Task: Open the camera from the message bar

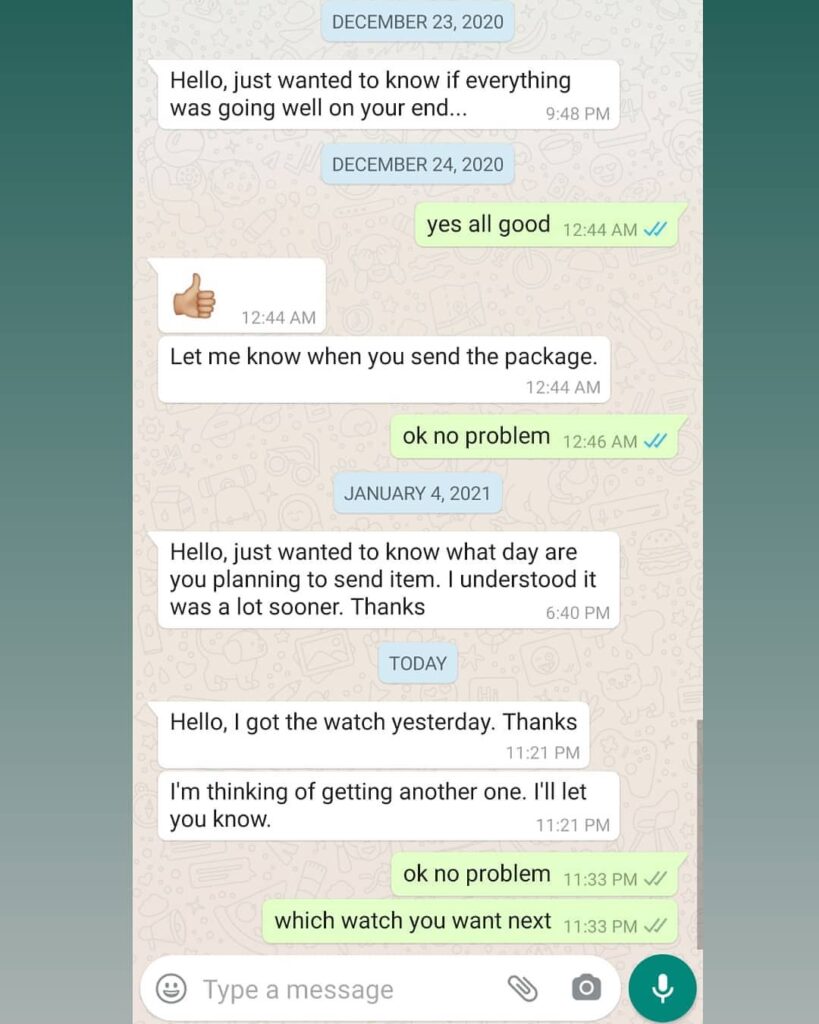Action: pos(586,989)
